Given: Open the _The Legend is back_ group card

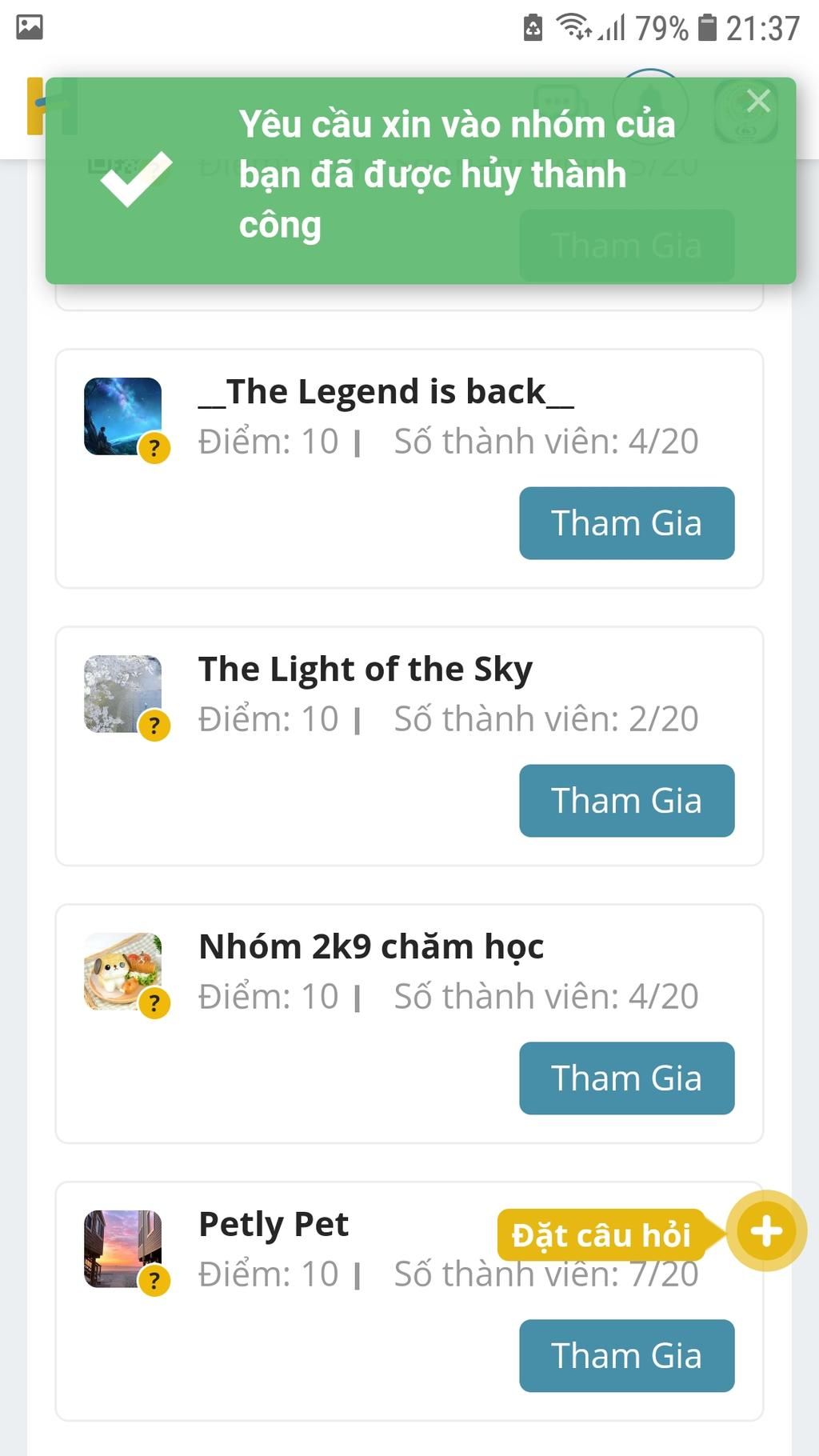Looking at the screenshot, I should pyautogui.click(x=386, y=392).
